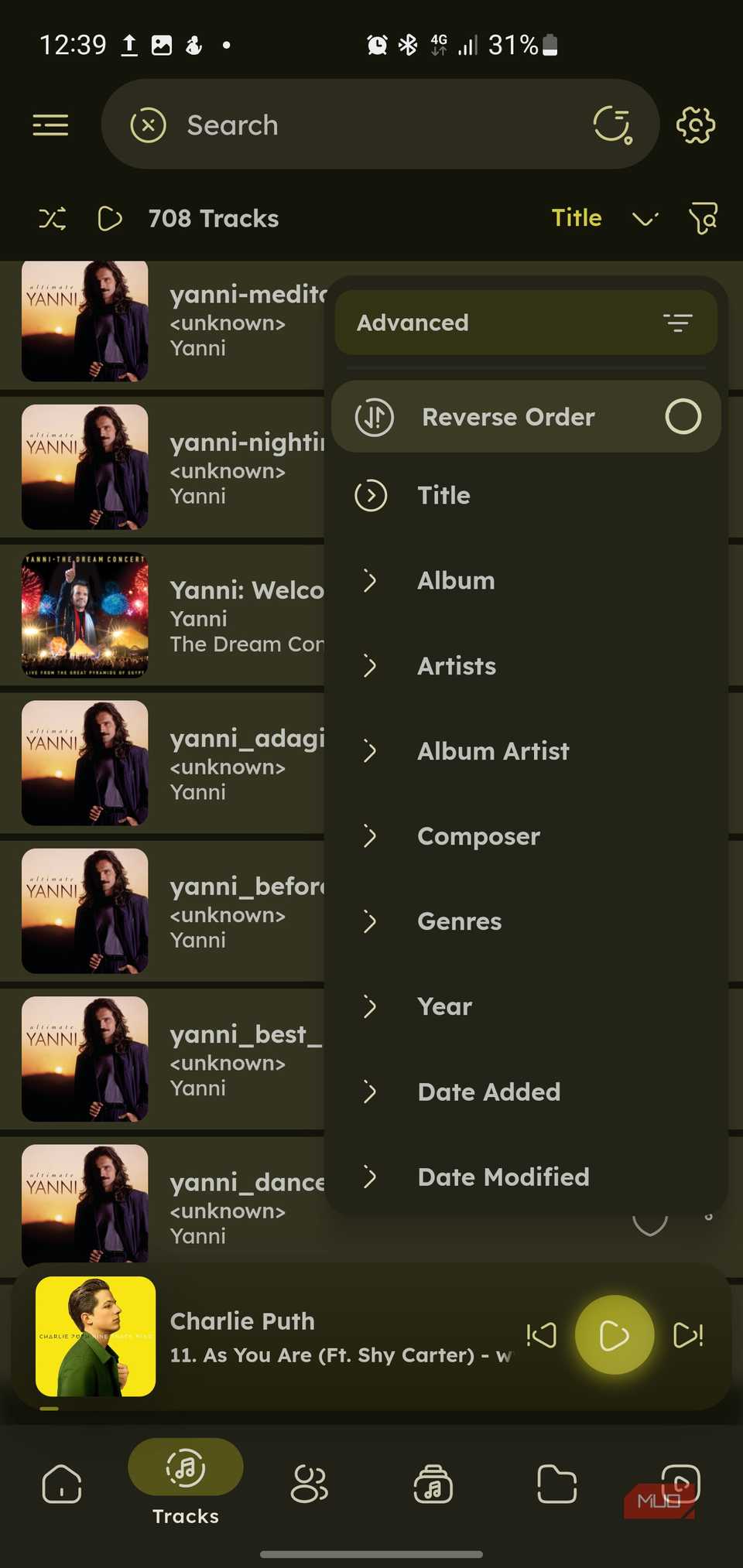The width and height of the screenshot is (743, 1568).
Task: Open the Advanced sorting options
Action: coord(526,323)
